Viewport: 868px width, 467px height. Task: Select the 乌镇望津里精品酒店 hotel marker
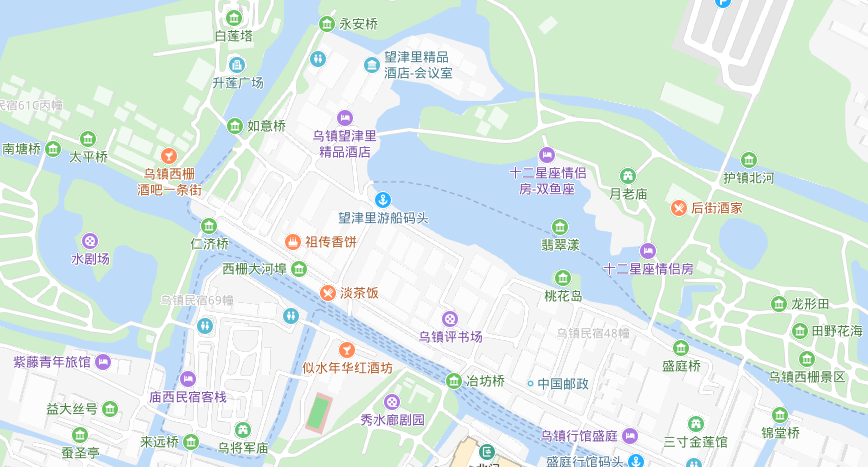coord(346,118)
